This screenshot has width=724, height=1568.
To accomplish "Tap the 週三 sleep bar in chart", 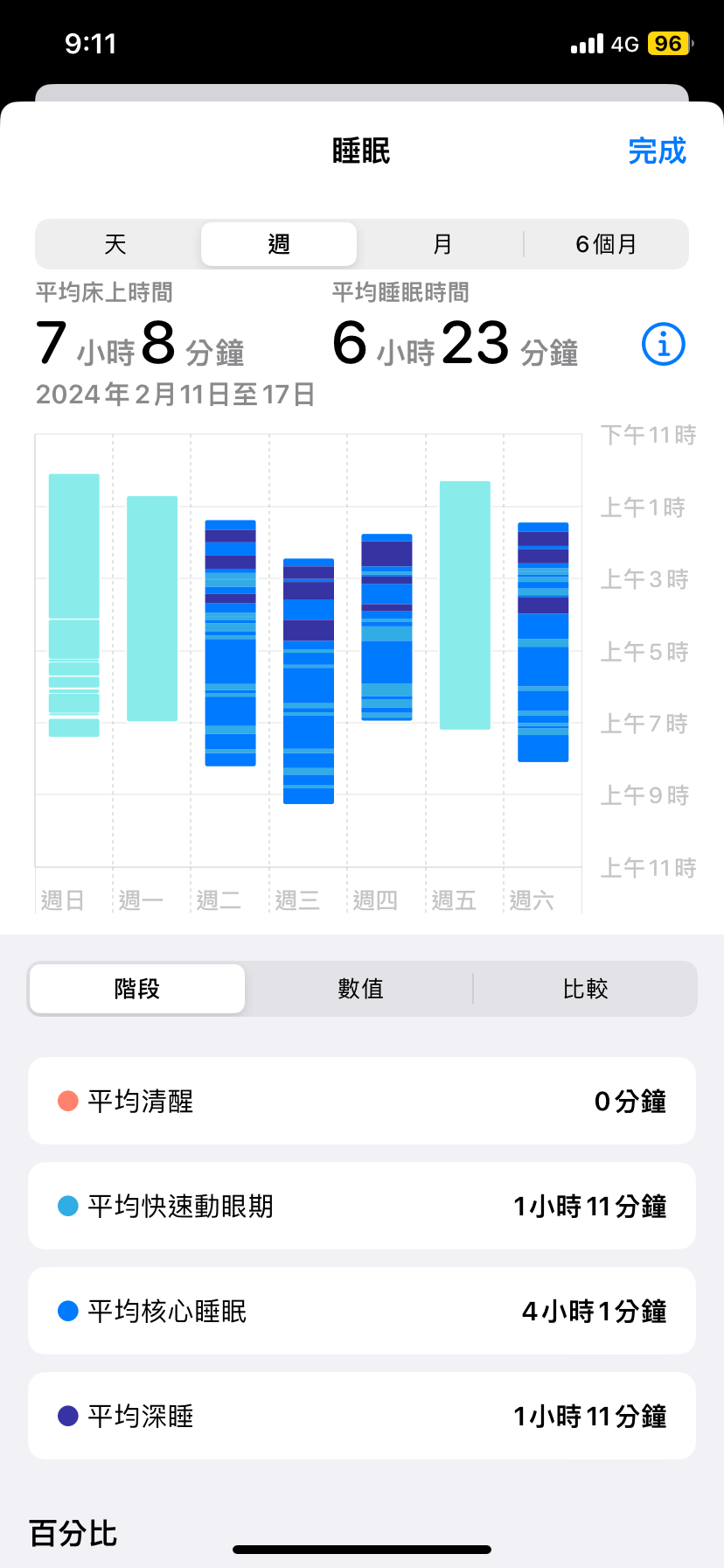I will tap(309, 681).
